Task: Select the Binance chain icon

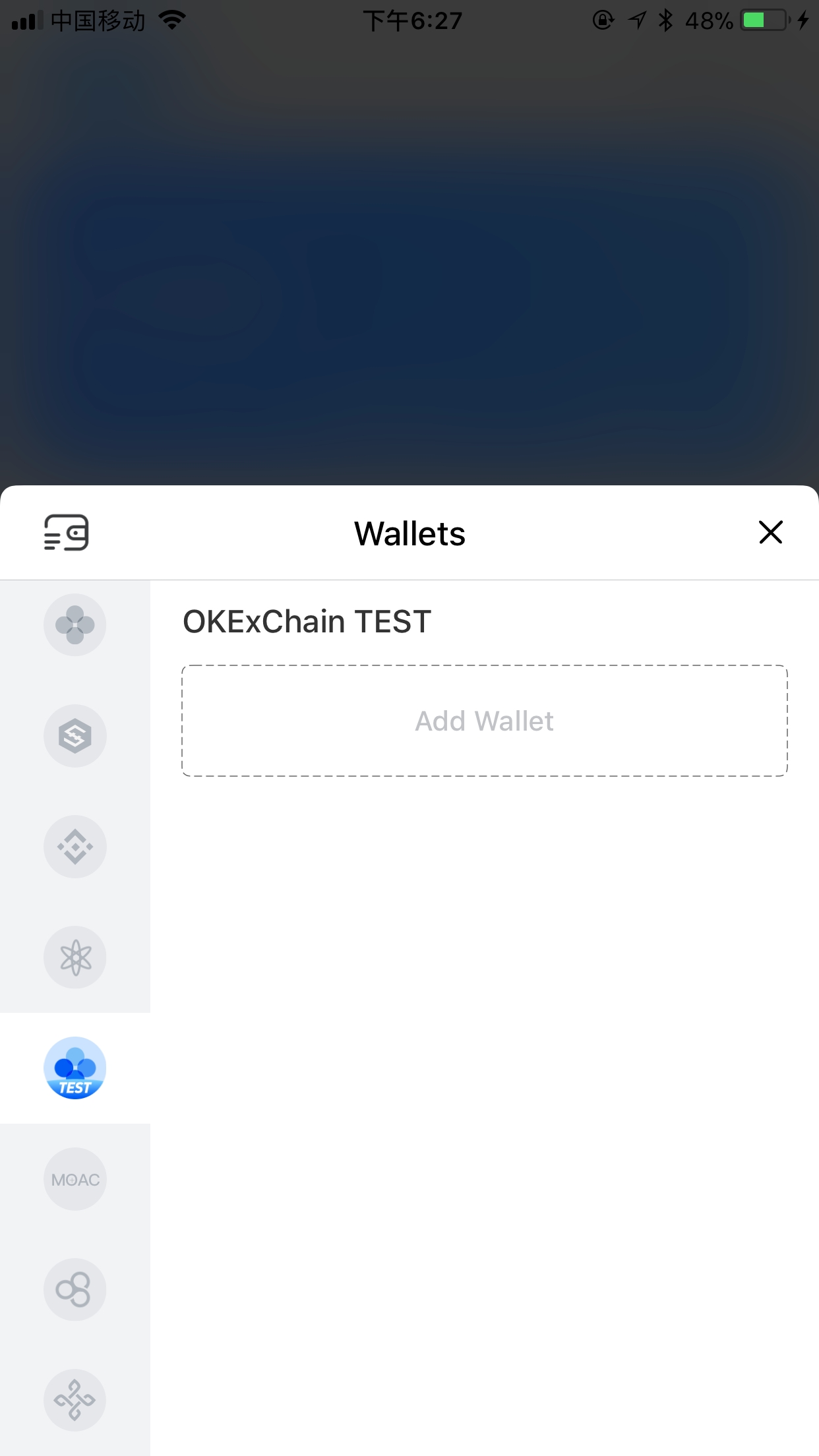Action: coord(75,846)
